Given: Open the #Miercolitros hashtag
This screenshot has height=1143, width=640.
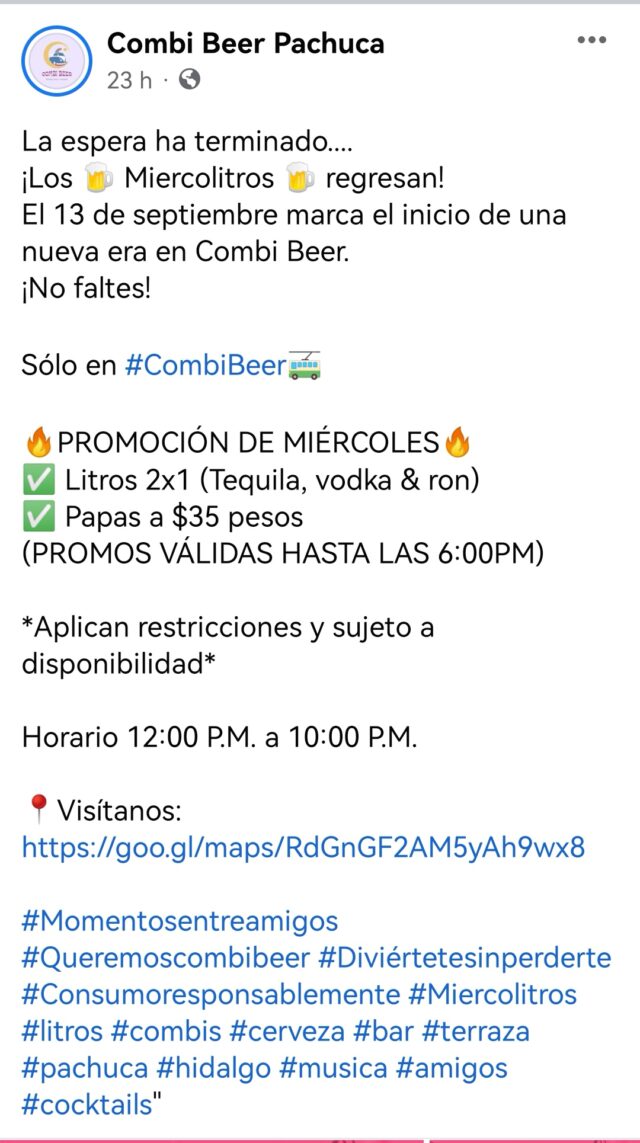Looking at the screenshot, I should click(492, 994).
